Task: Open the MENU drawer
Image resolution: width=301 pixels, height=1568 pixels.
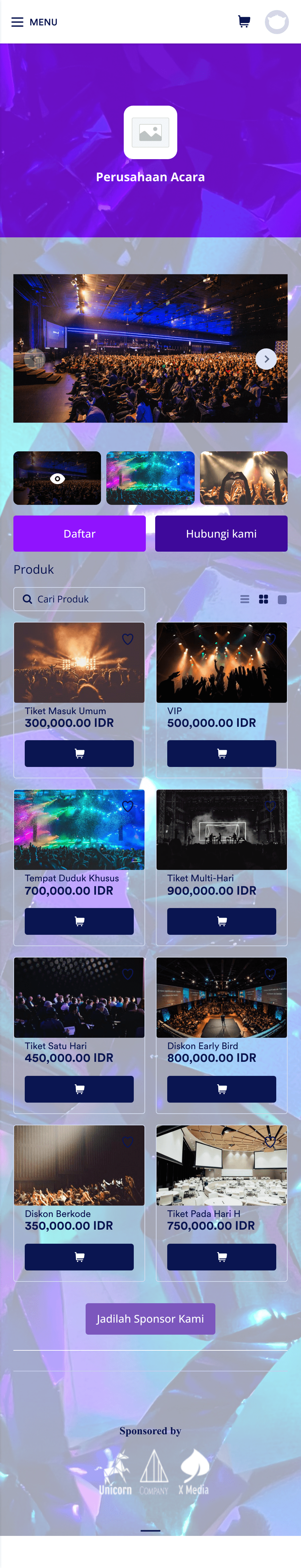Action: 34,22
